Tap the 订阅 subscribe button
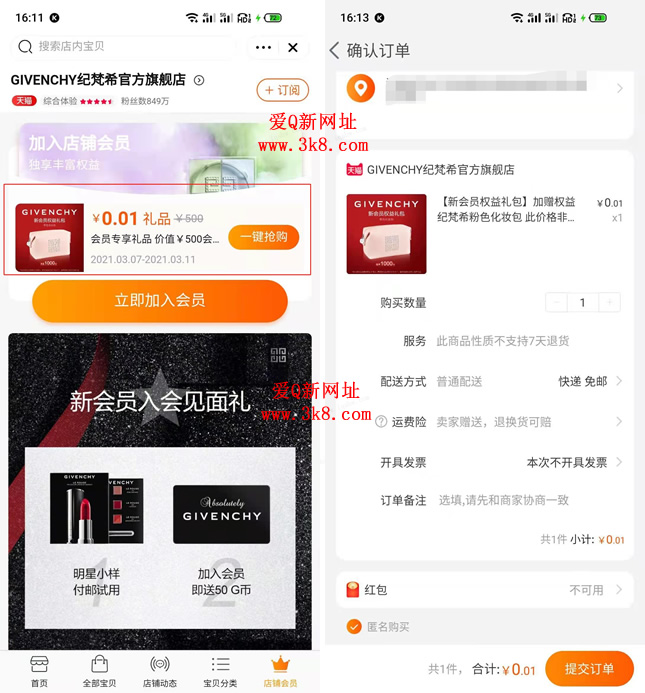Screen dimensions: 645x693 [282, 90]
